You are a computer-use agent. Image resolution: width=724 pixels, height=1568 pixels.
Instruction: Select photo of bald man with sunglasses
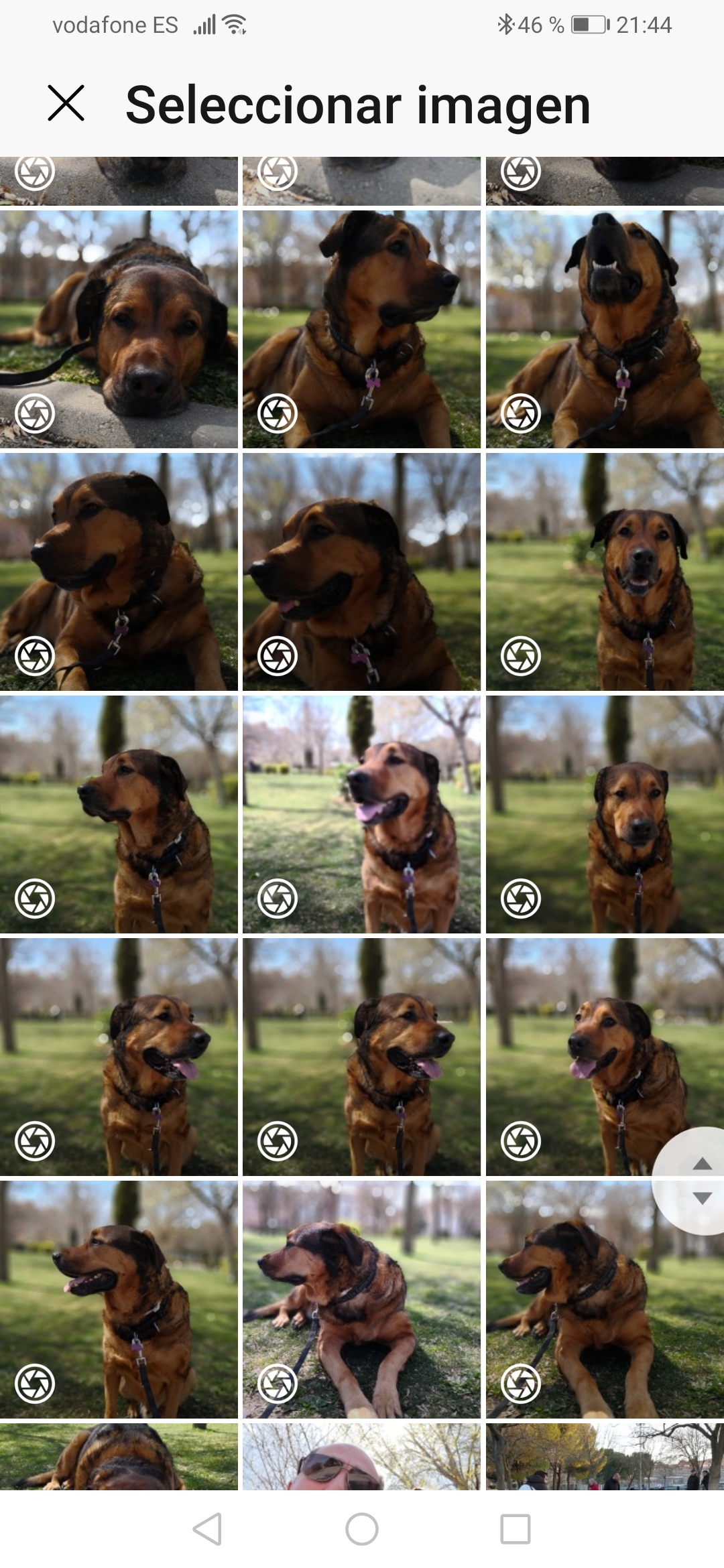tap(361, 1456)
